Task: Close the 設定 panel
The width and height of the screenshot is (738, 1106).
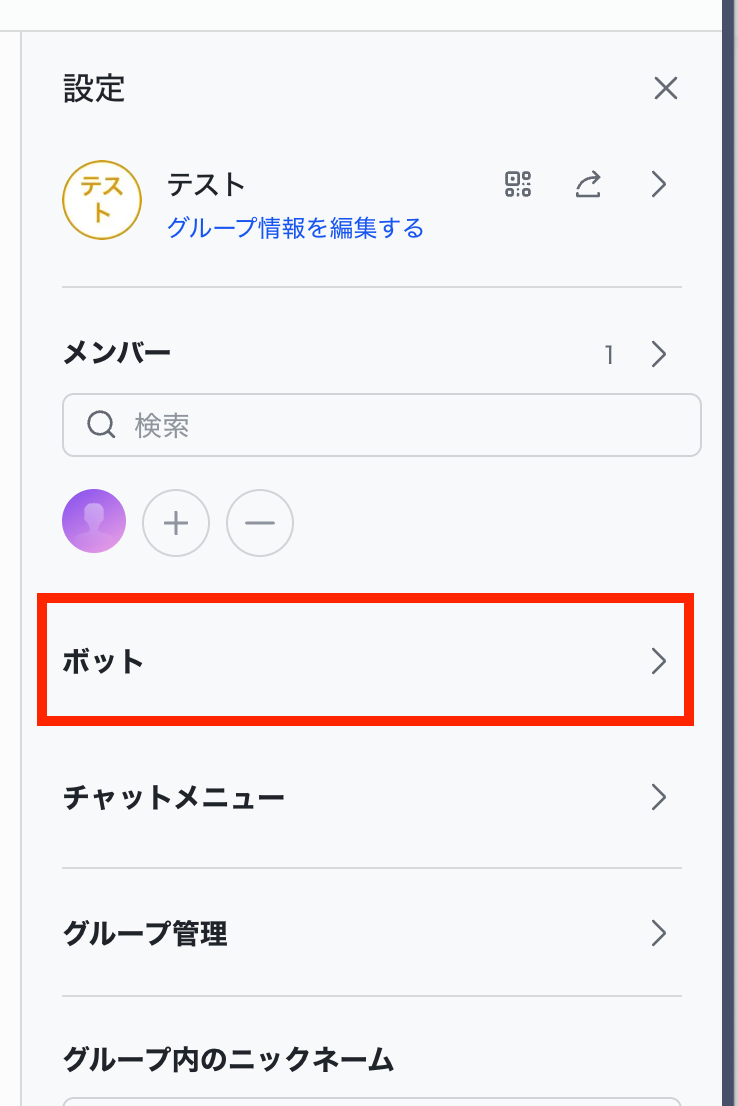Action: 665,89
